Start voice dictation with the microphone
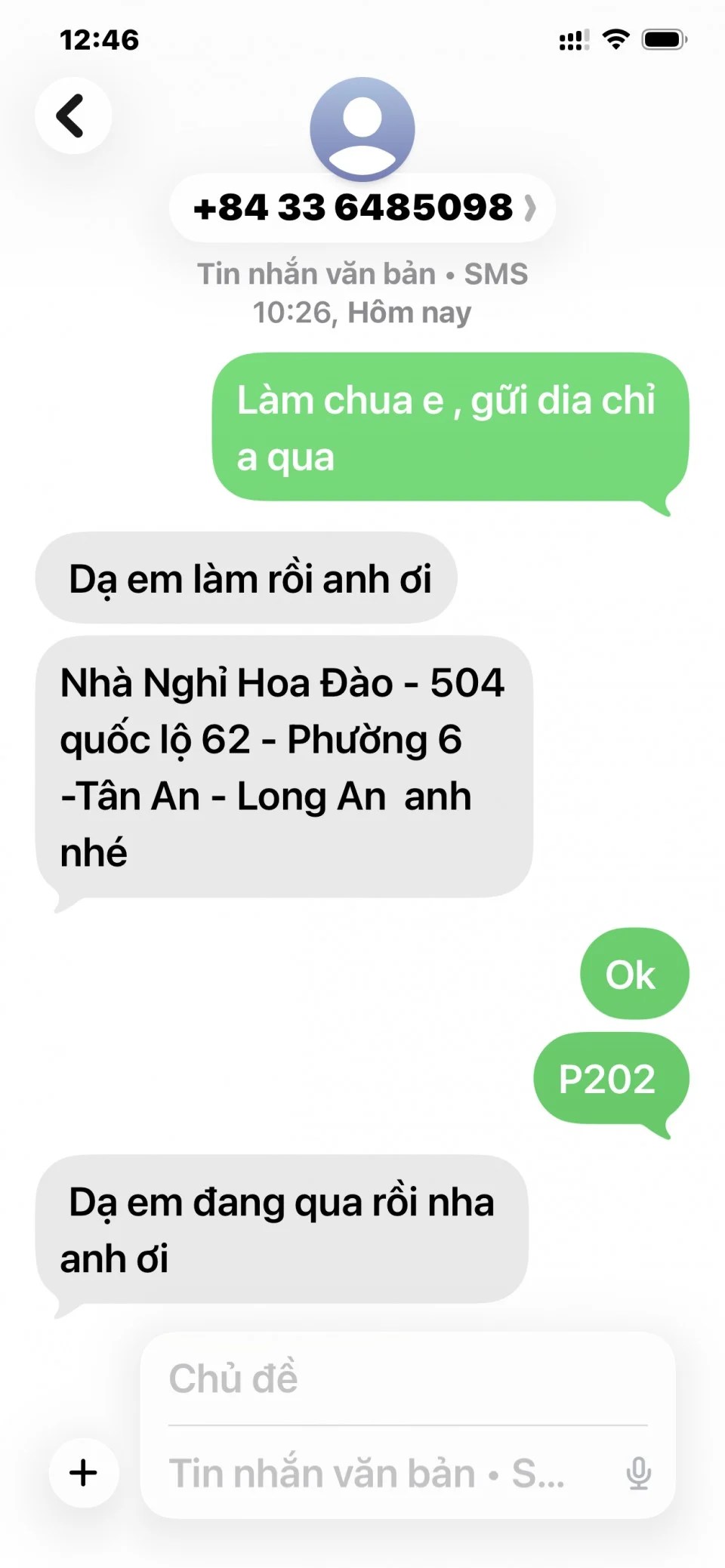The image size is (725, 1568). (x=638, y=1473)
